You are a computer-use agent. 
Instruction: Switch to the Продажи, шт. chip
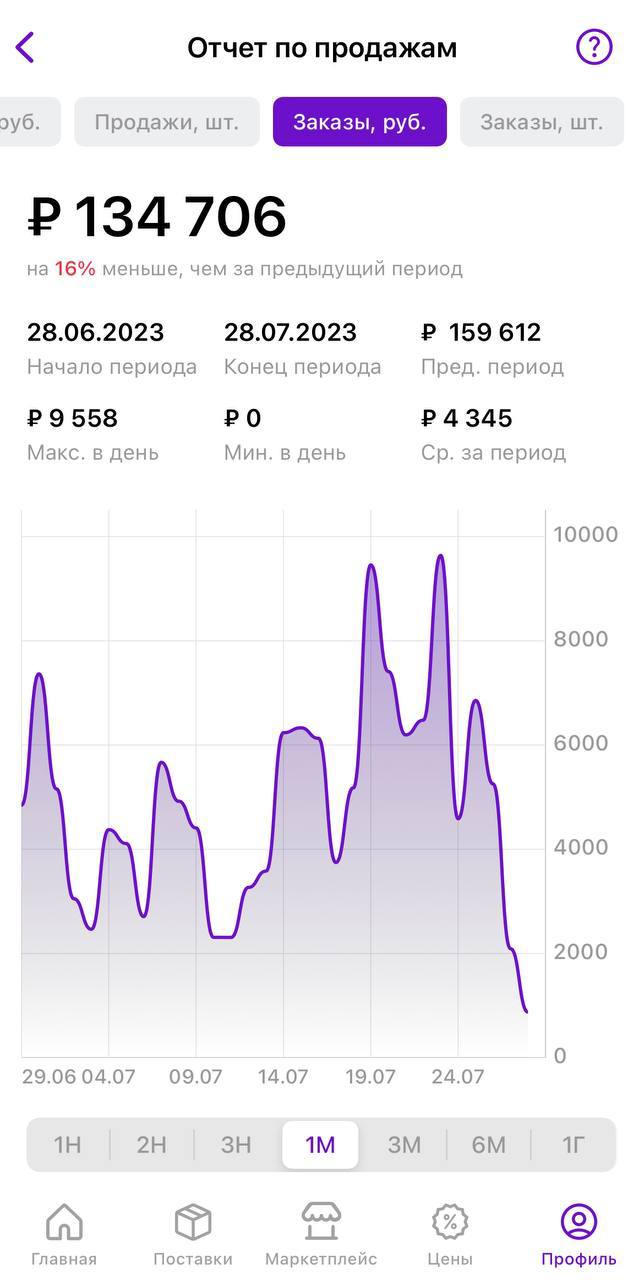pyautogui.click(x=167, y=122)
